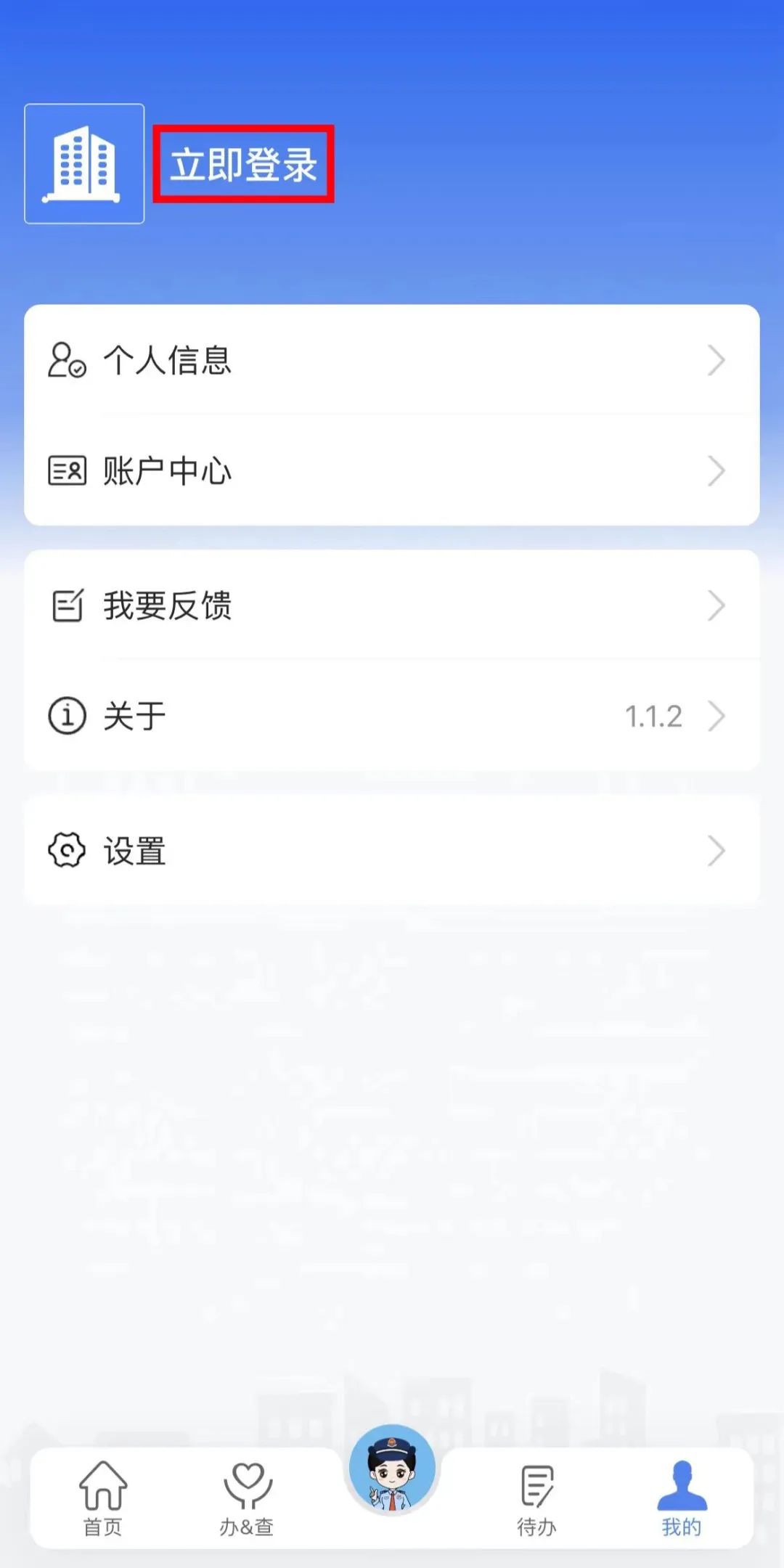Image resolution: width=784 pixels, height=1568 pixels.
Task: Tap the center cartoon officer assistant button
Action: click(x=392, y=1469)
